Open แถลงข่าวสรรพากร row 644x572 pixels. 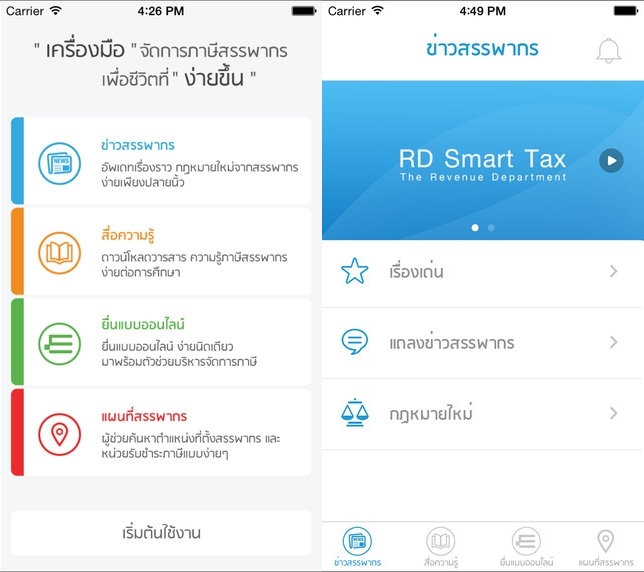[x=483, y=342]
